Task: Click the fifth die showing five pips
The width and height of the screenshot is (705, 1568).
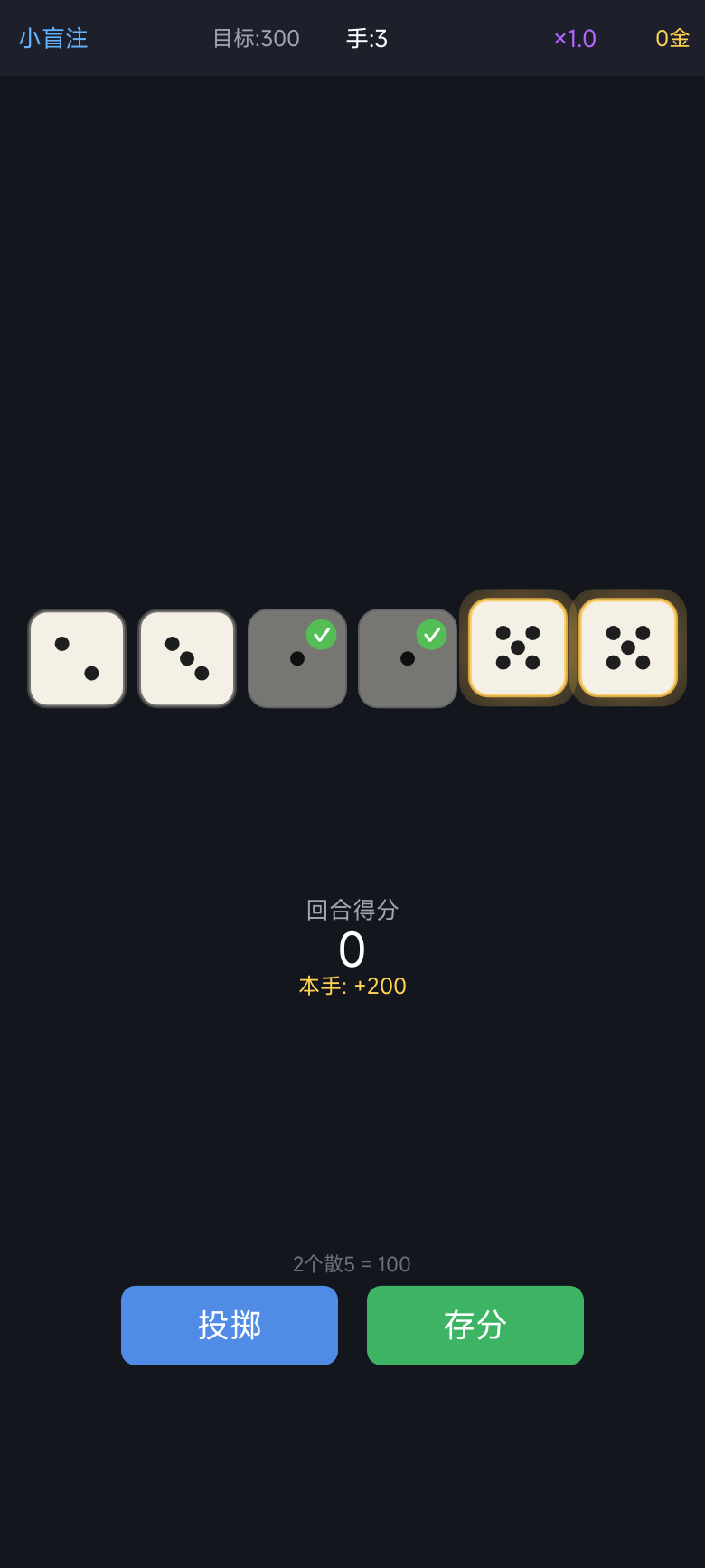Action: click(517, 647)
